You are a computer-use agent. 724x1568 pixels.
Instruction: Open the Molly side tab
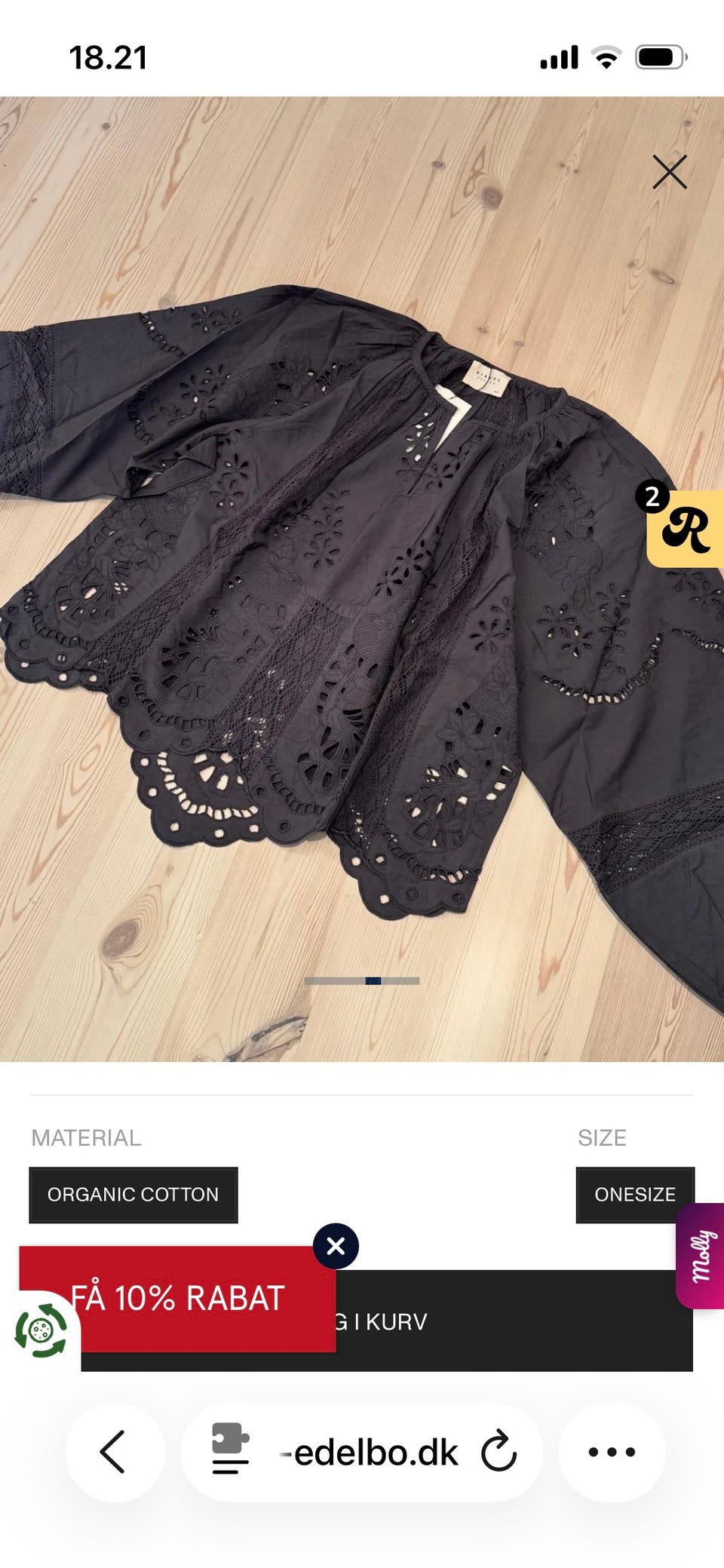click(x=701, y=1255)
